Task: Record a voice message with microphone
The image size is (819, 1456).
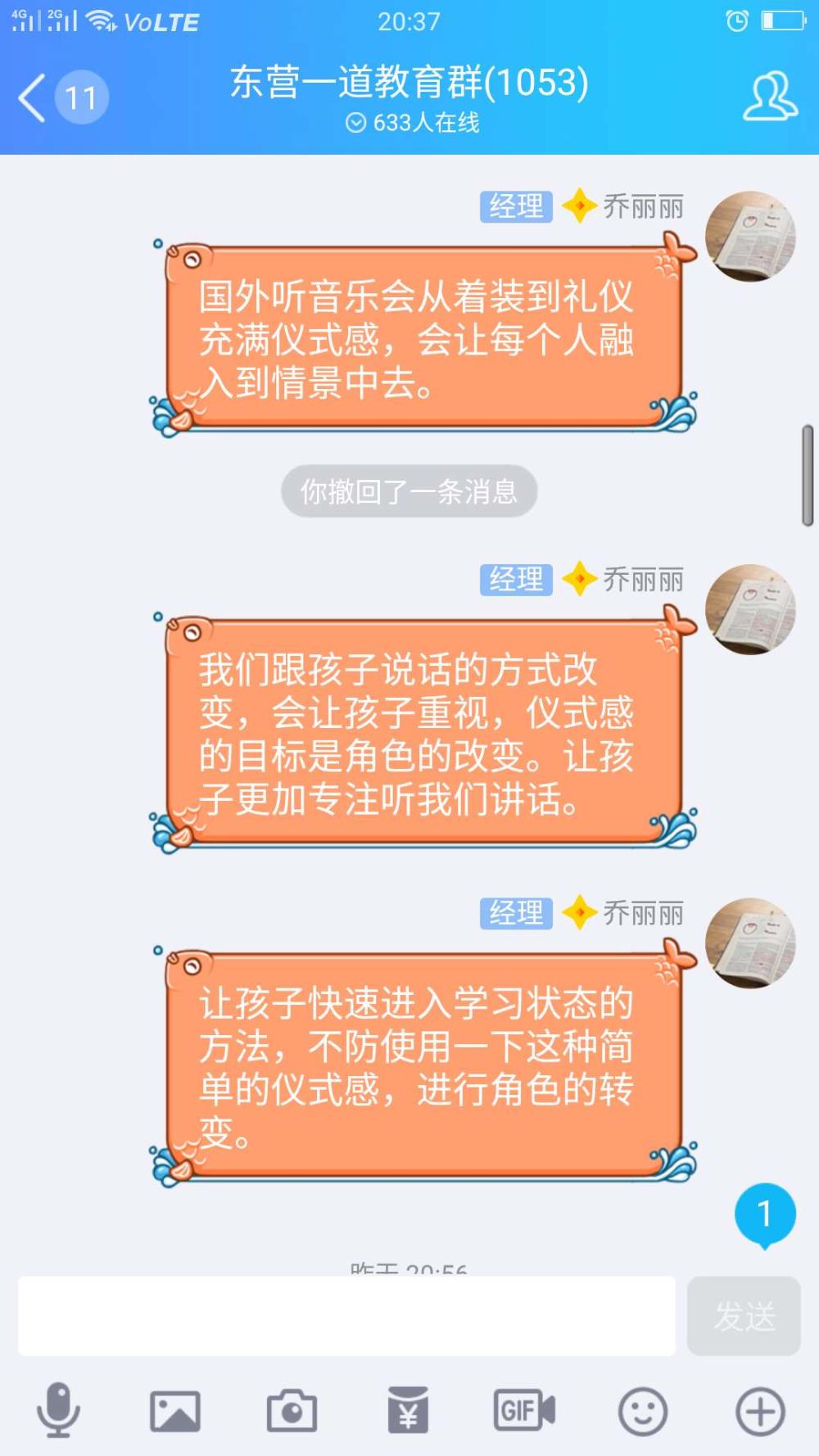Action: pos(58,1410)
